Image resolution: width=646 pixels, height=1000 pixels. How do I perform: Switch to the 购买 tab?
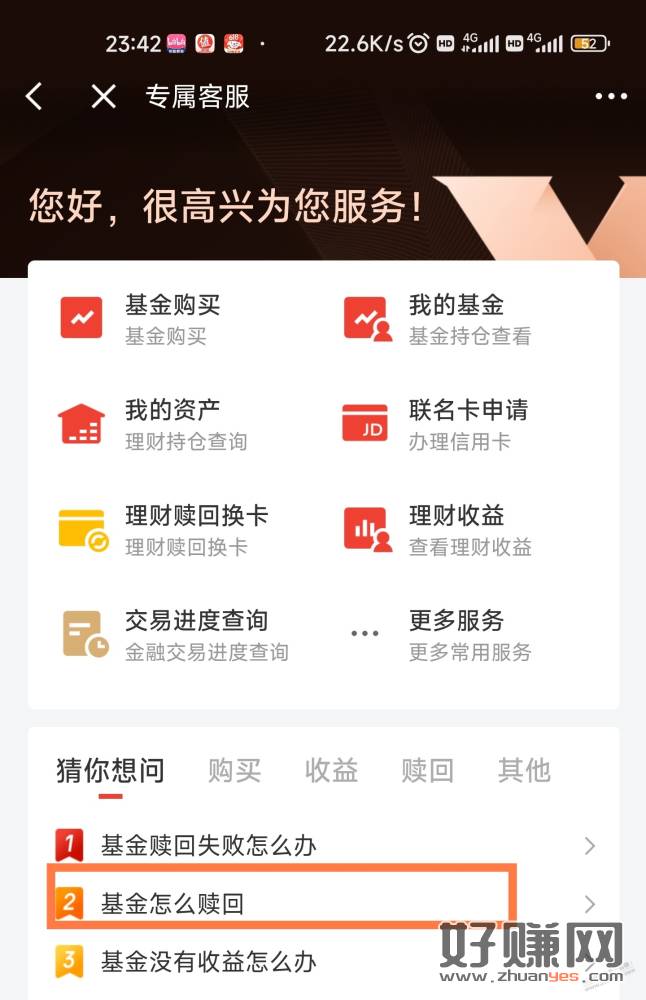click(234, 771)
